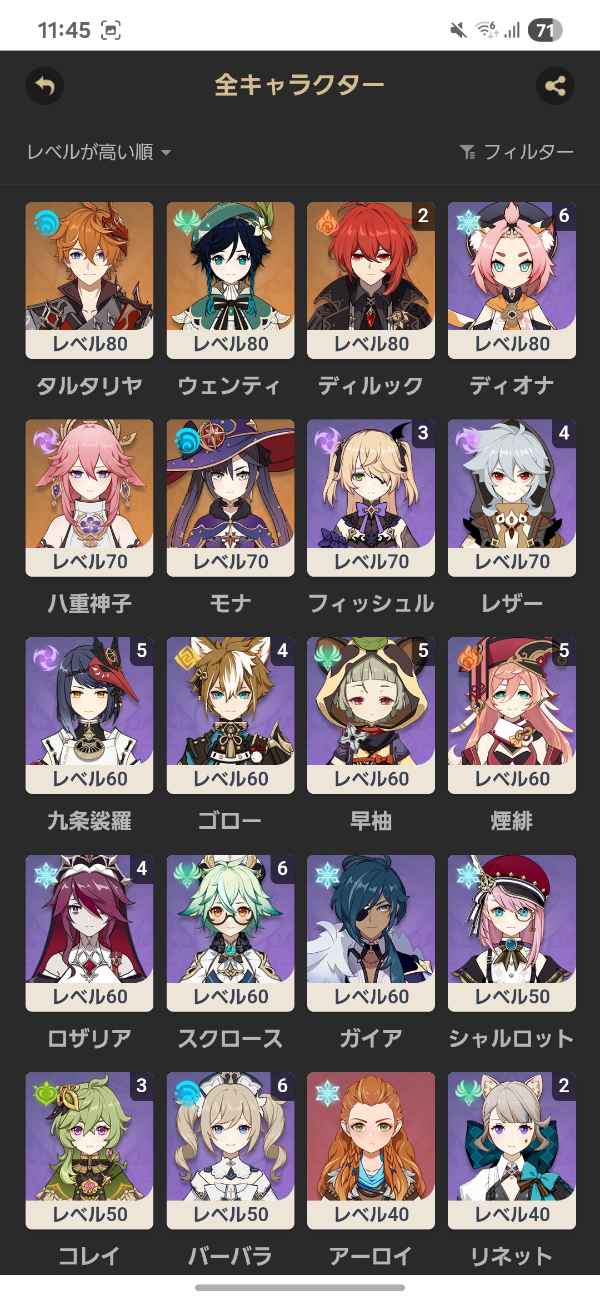This screenshot has height=1300, width=600.
Task: Tap the レザー character card
Action: click(x=512, y=497)
